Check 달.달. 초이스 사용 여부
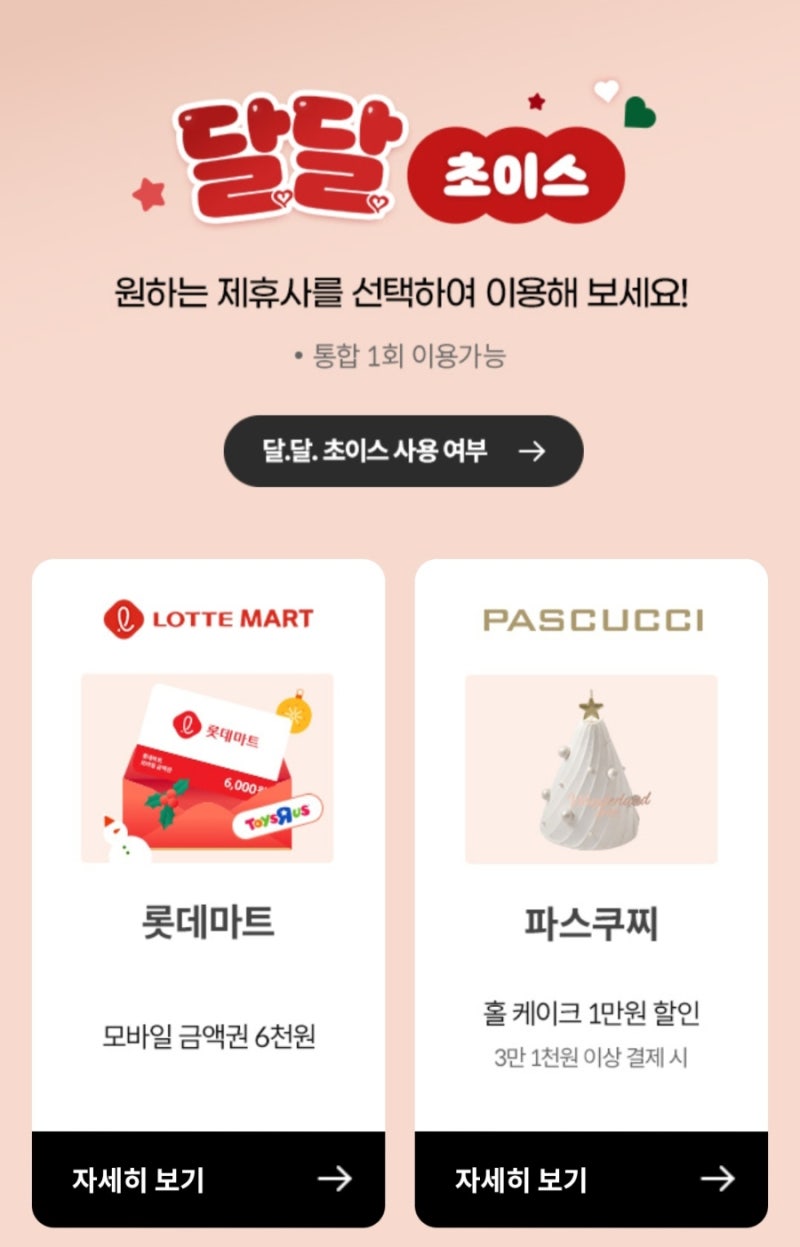 coord(403,451)
